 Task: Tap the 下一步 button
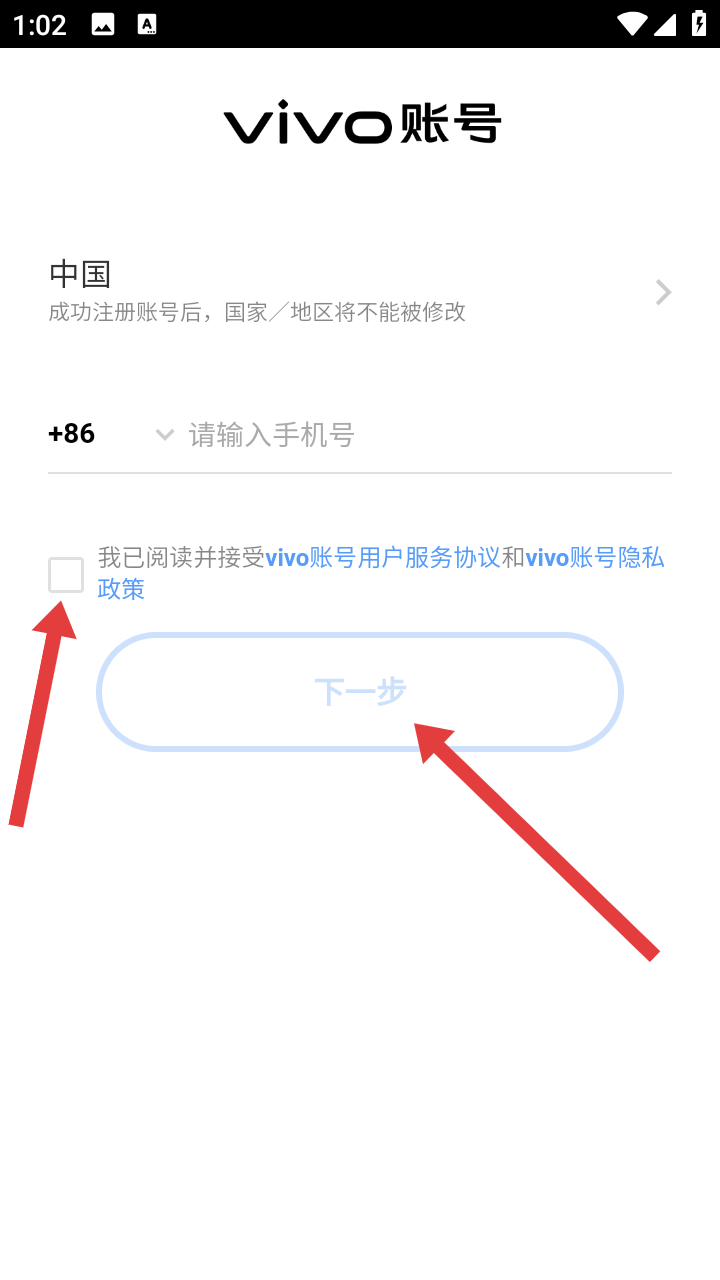(360, 691)
